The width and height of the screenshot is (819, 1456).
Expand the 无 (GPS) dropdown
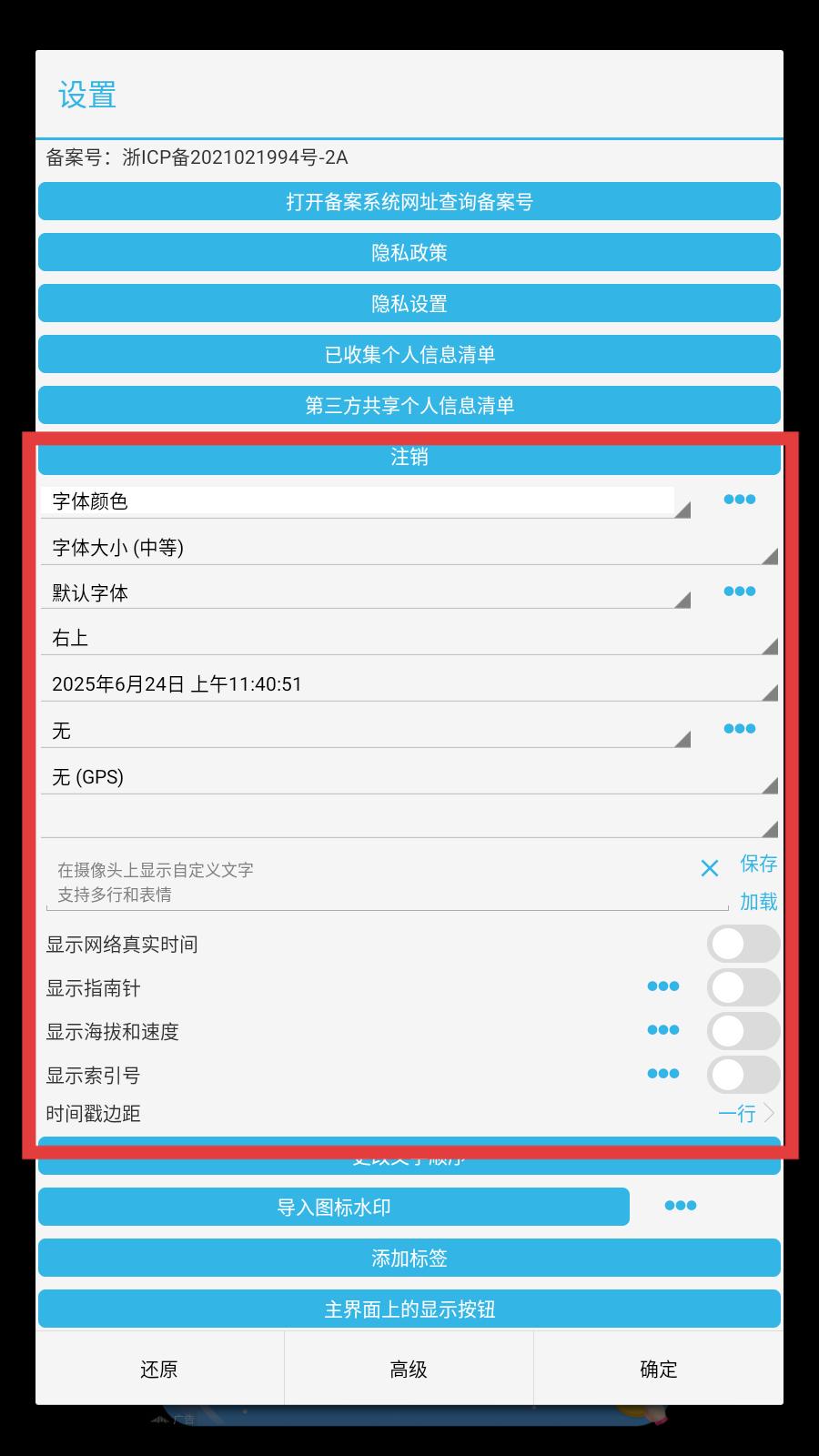(x=409, y=777)
